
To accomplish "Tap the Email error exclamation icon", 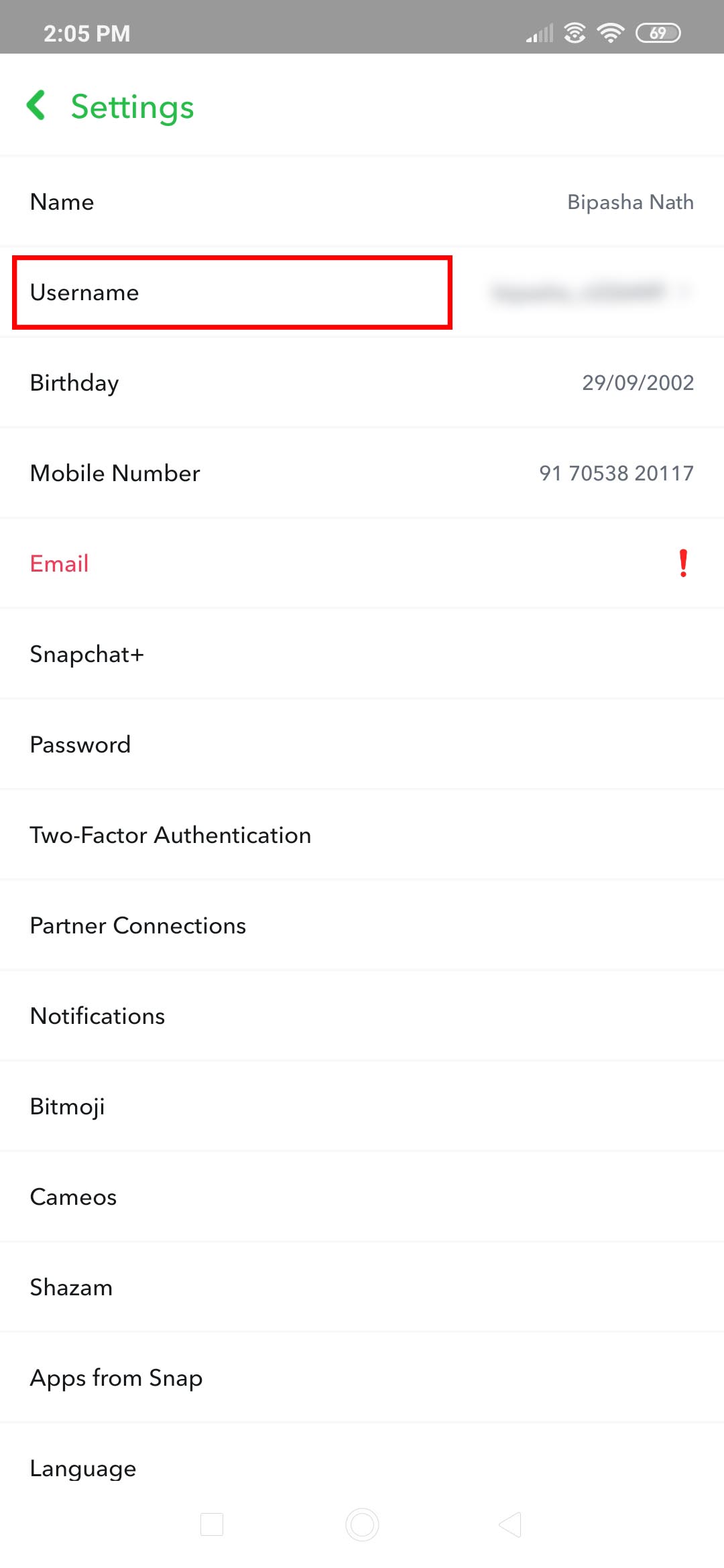I will pyautogui.click(x=681, y=563).
